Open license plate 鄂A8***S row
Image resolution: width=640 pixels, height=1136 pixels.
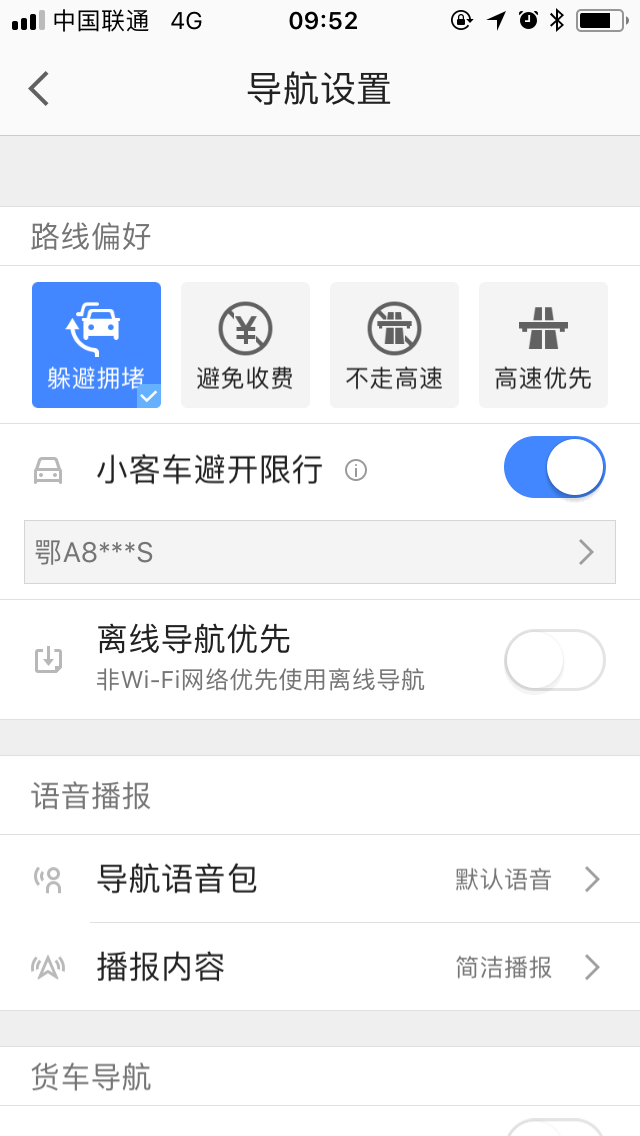coord(320,552)
